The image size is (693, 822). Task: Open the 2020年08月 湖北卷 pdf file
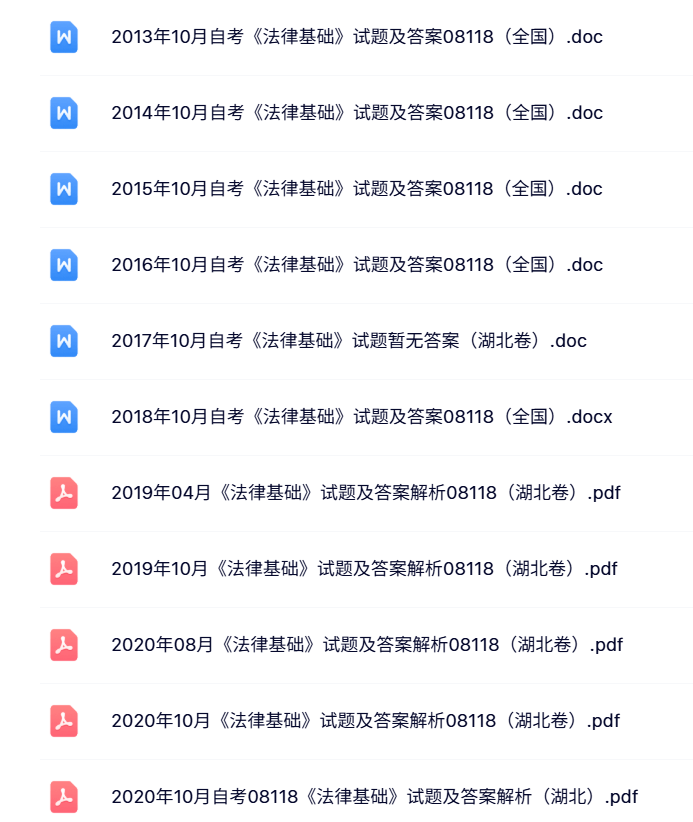(x=367, y=645)
